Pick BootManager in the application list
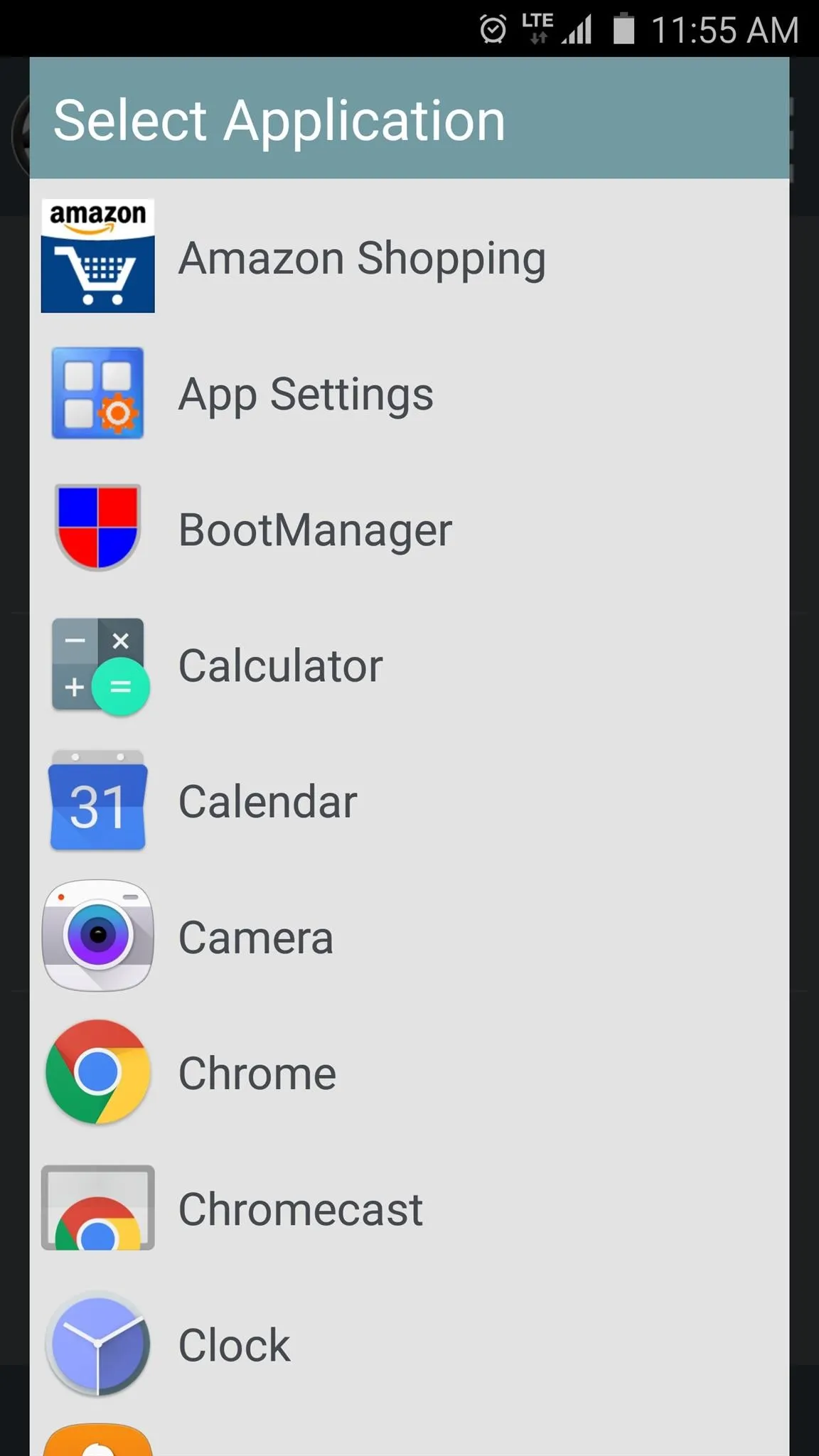Viewport: 819px width, 1456px height. point(409,529)
